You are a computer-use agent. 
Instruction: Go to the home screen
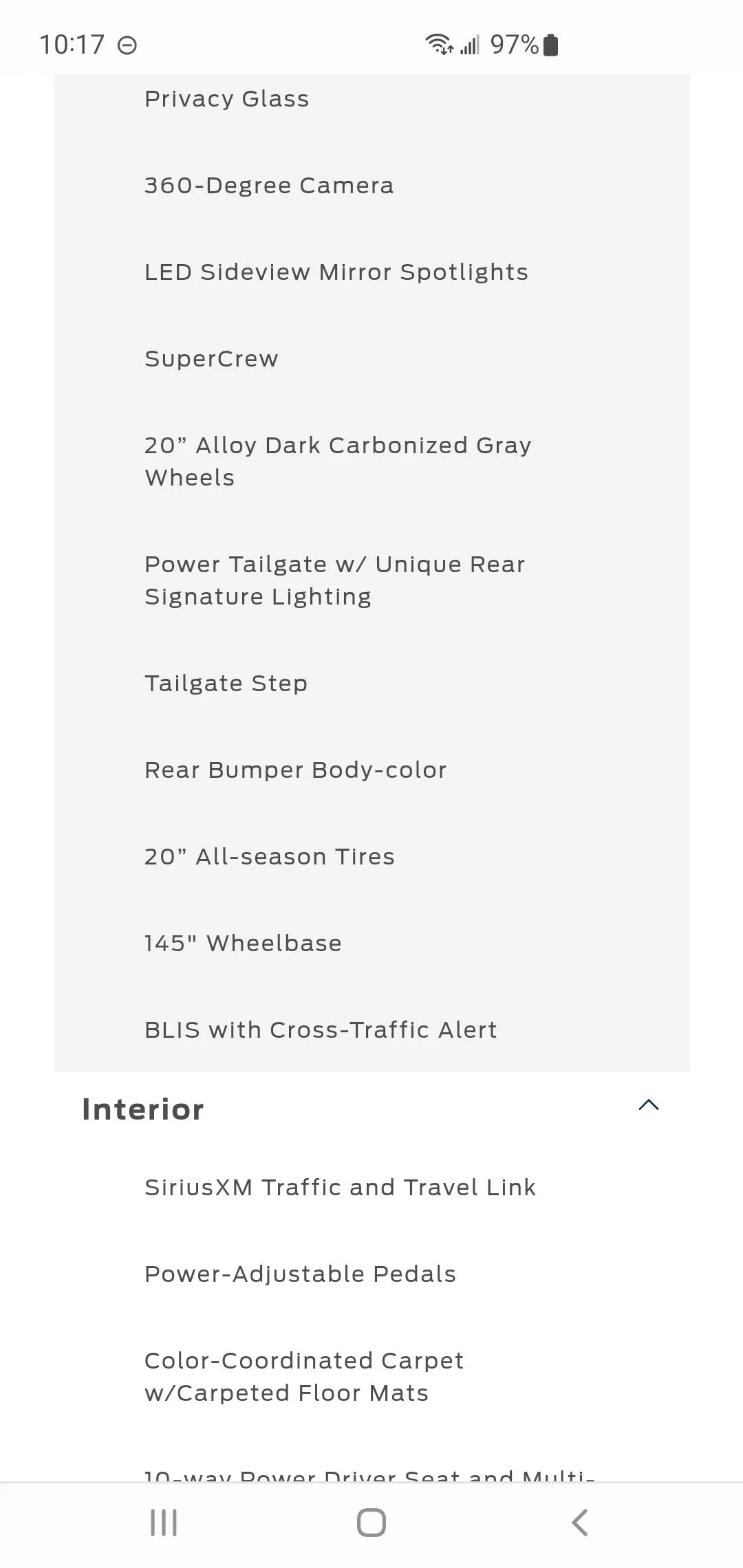(x=371, y=1523)
